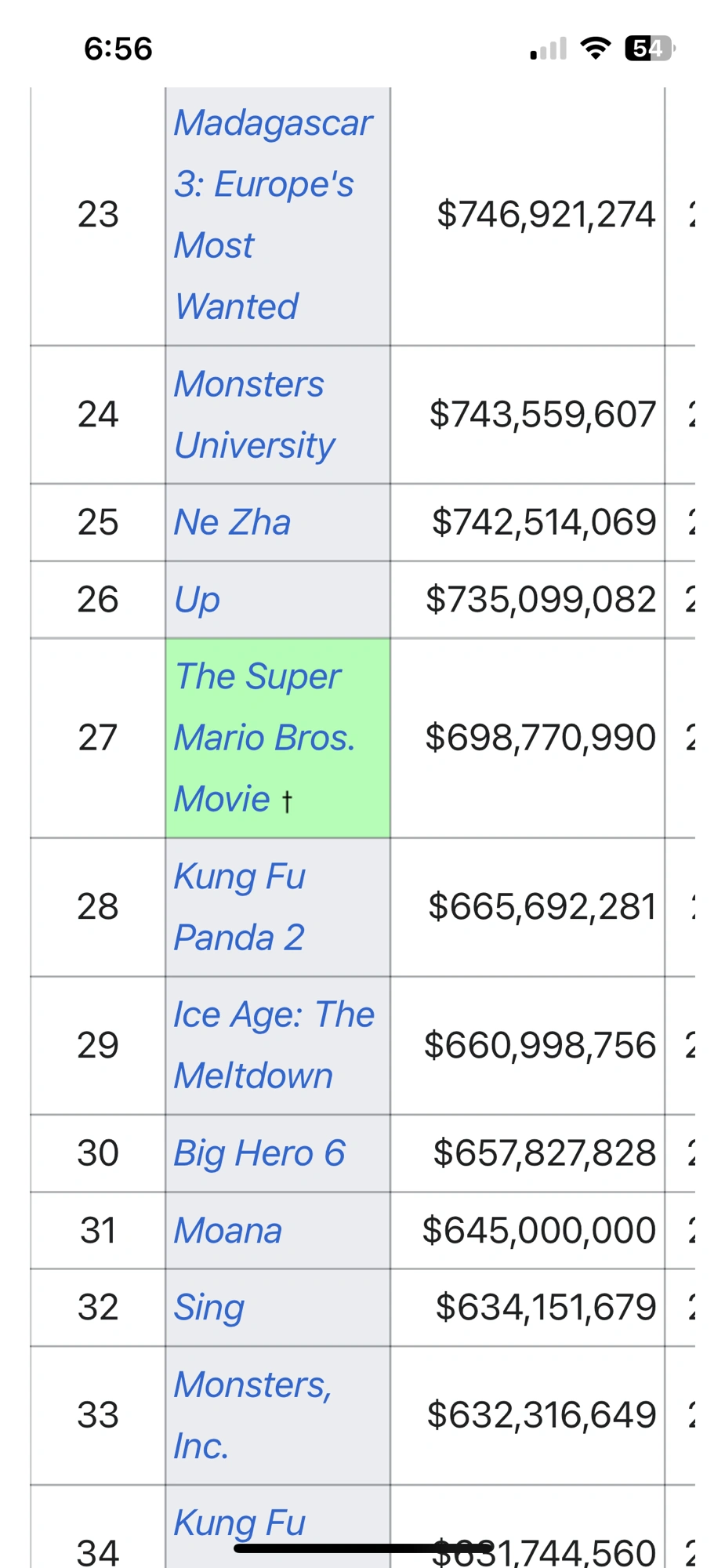Open the Madagascar 3: Europe's Most Wanted article
The width and height of the screenshot is (725, 1568).
click(273, 213)
